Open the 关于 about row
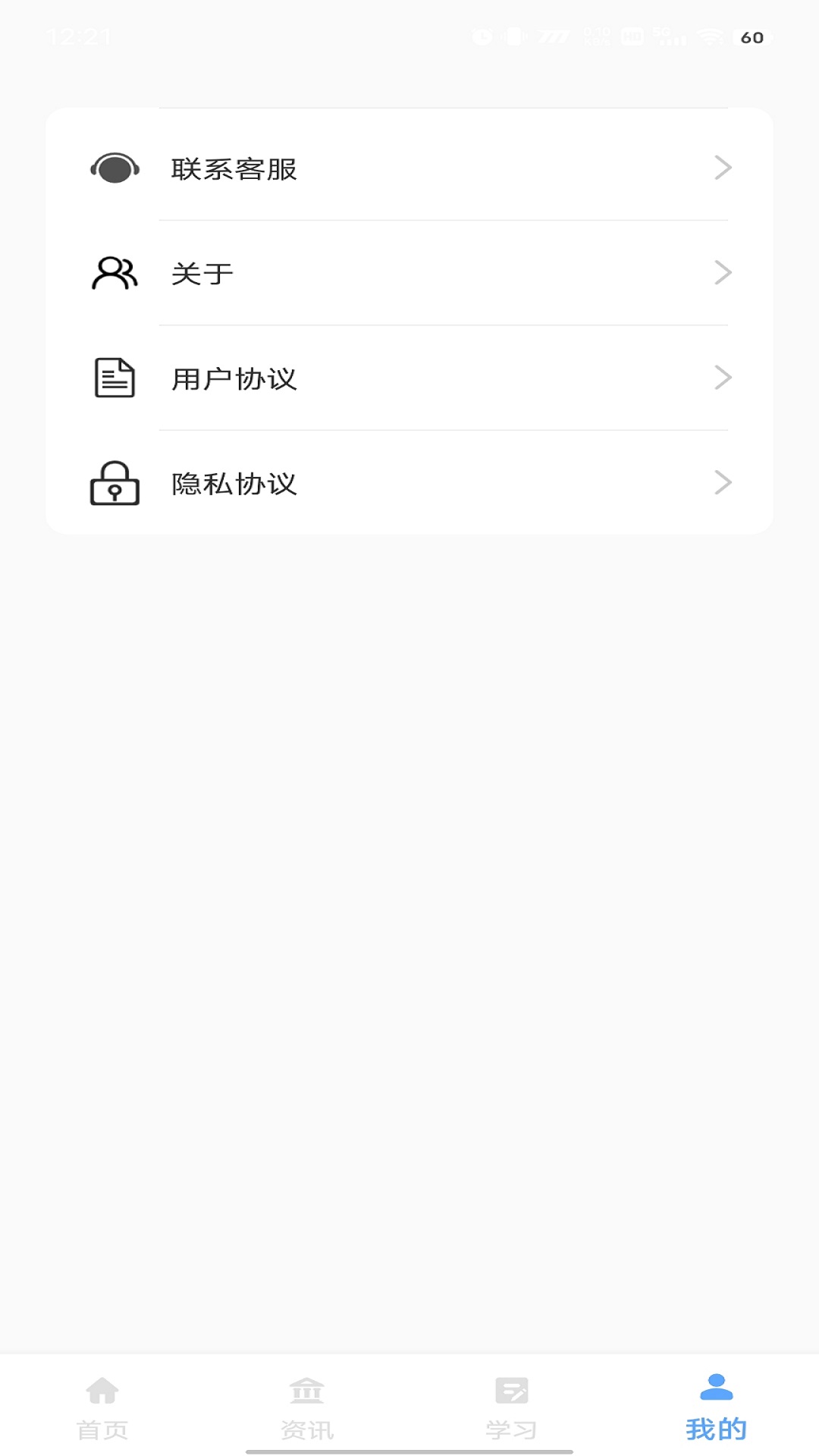The height and width of the screenshot is (1456, 819). pos(409,273)
